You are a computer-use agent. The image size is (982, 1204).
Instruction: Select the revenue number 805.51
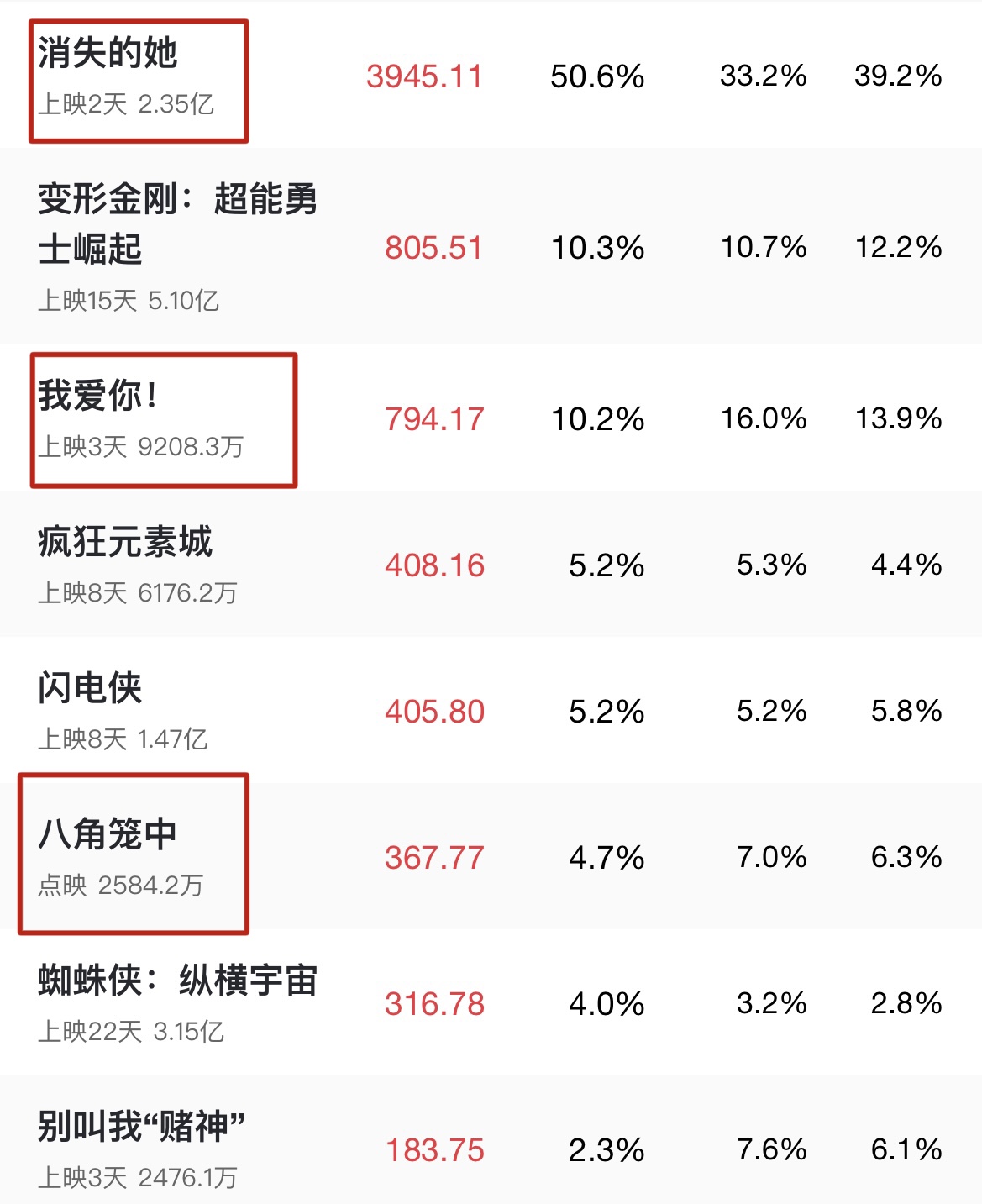(x=432, y=248)
